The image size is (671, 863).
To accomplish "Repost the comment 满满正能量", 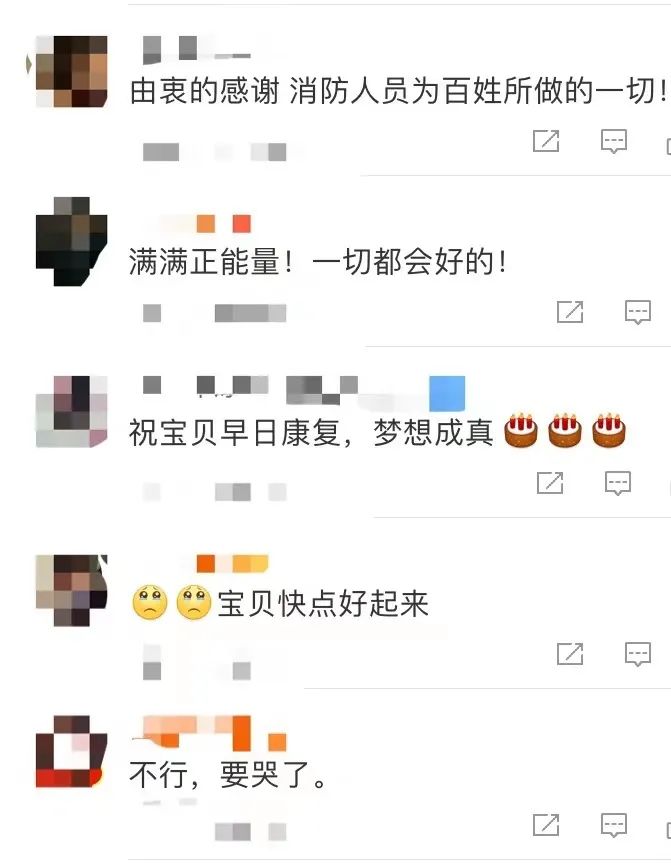I will [x=570, y=311].
